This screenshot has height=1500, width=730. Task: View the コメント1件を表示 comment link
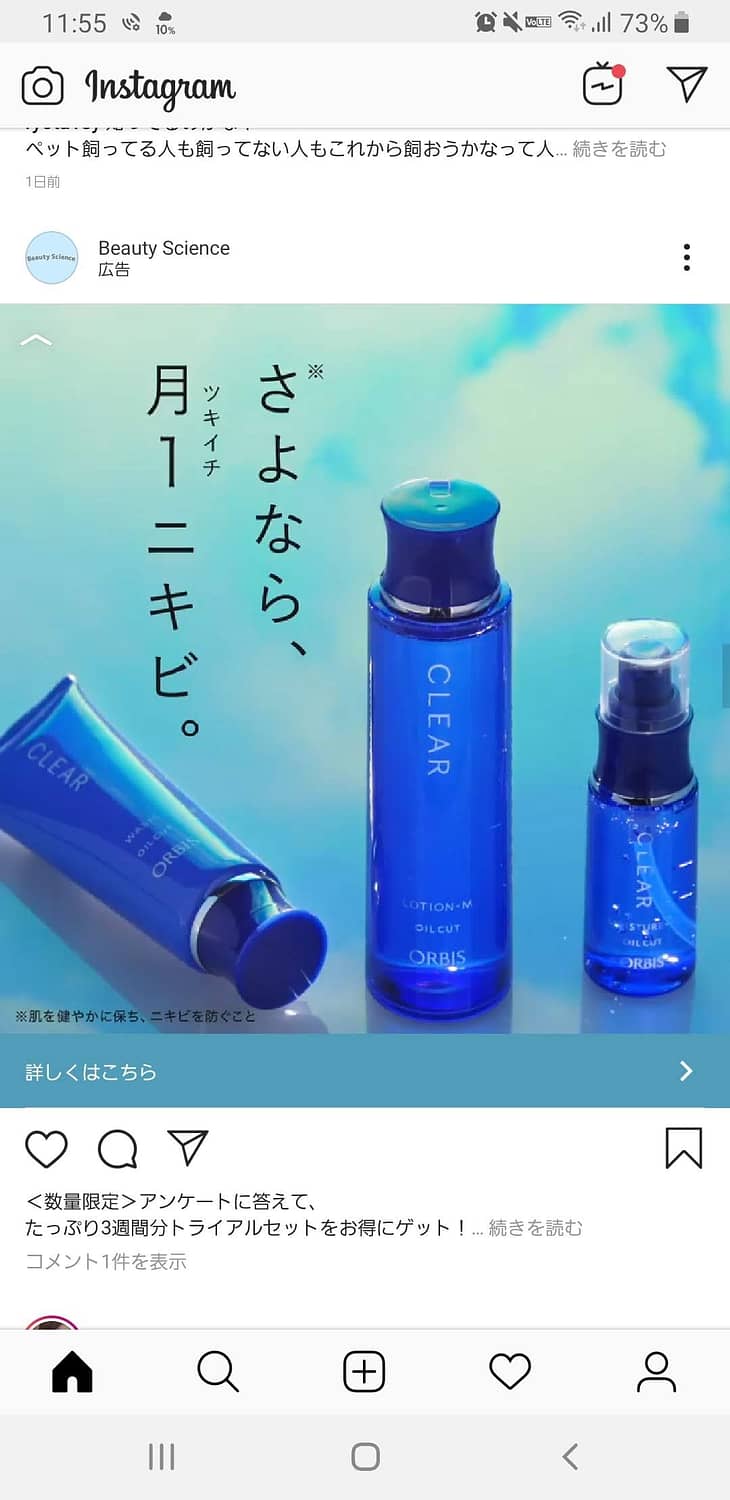tap(106, 1261)
